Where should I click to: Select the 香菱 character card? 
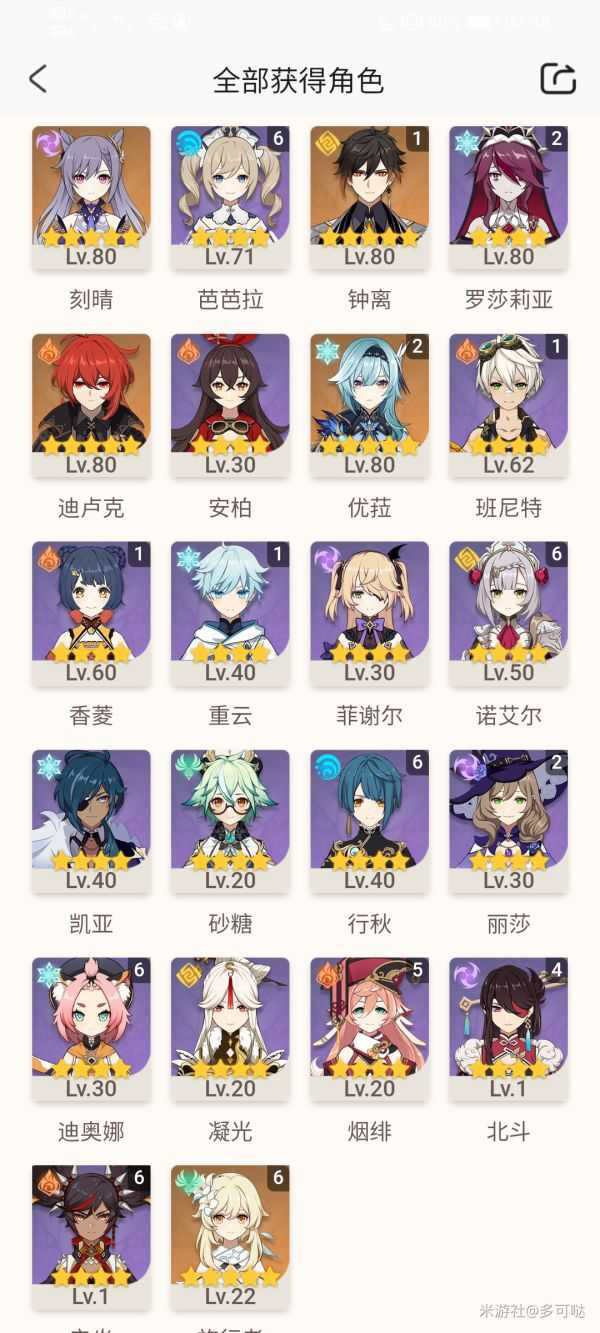91,613
